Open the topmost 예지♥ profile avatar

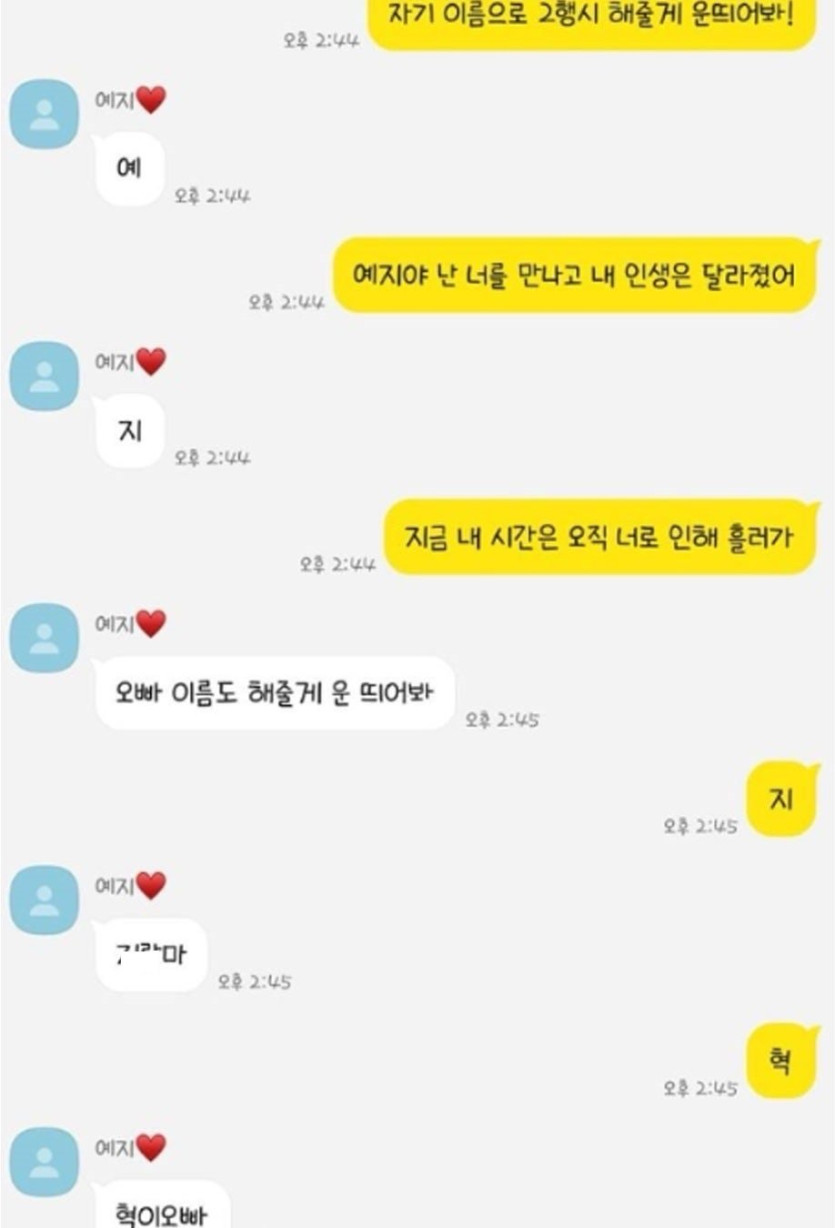(x=42, y=113)
